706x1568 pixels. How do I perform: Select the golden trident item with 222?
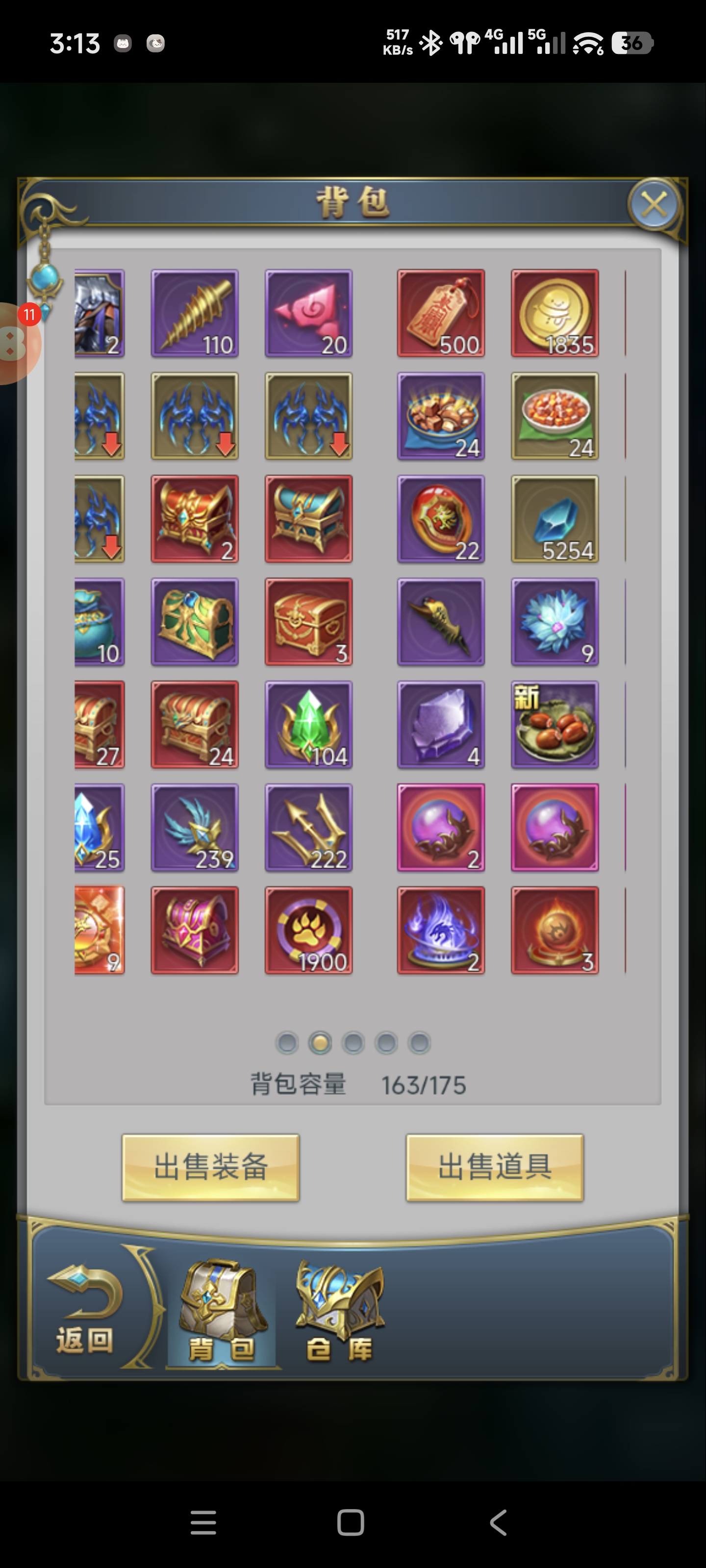[308, 827]
